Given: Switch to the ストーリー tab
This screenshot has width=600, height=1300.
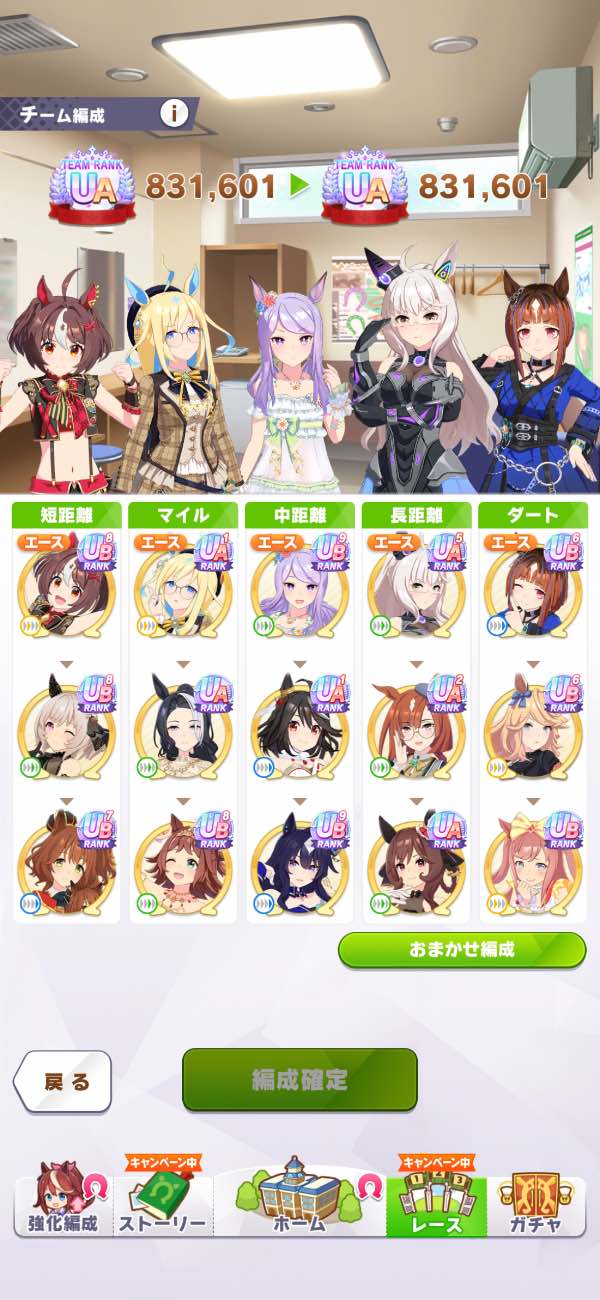Looking at the screenshot, I should (162, 1206).
